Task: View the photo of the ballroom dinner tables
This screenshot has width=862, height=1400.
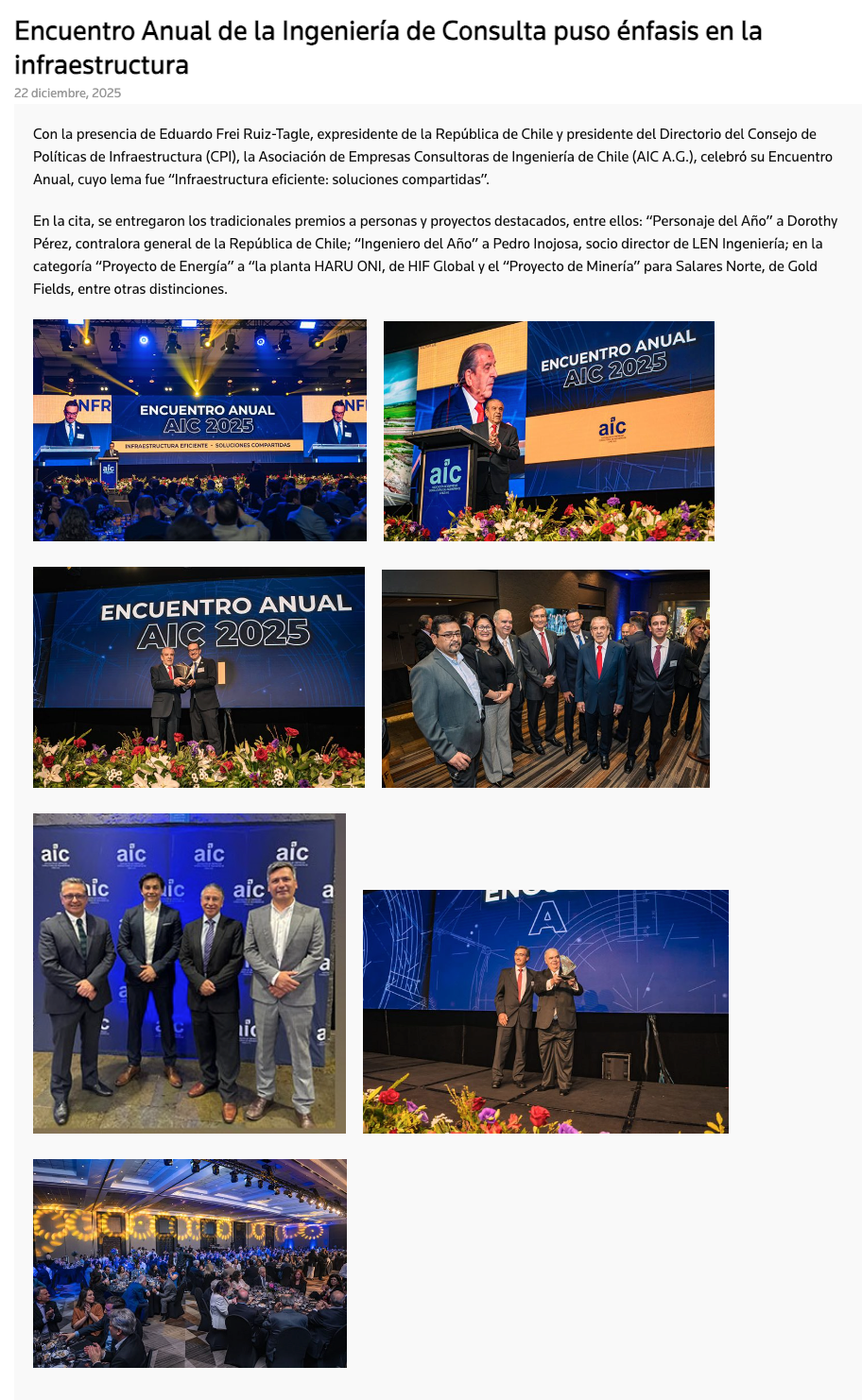Action: [189, 1263]
